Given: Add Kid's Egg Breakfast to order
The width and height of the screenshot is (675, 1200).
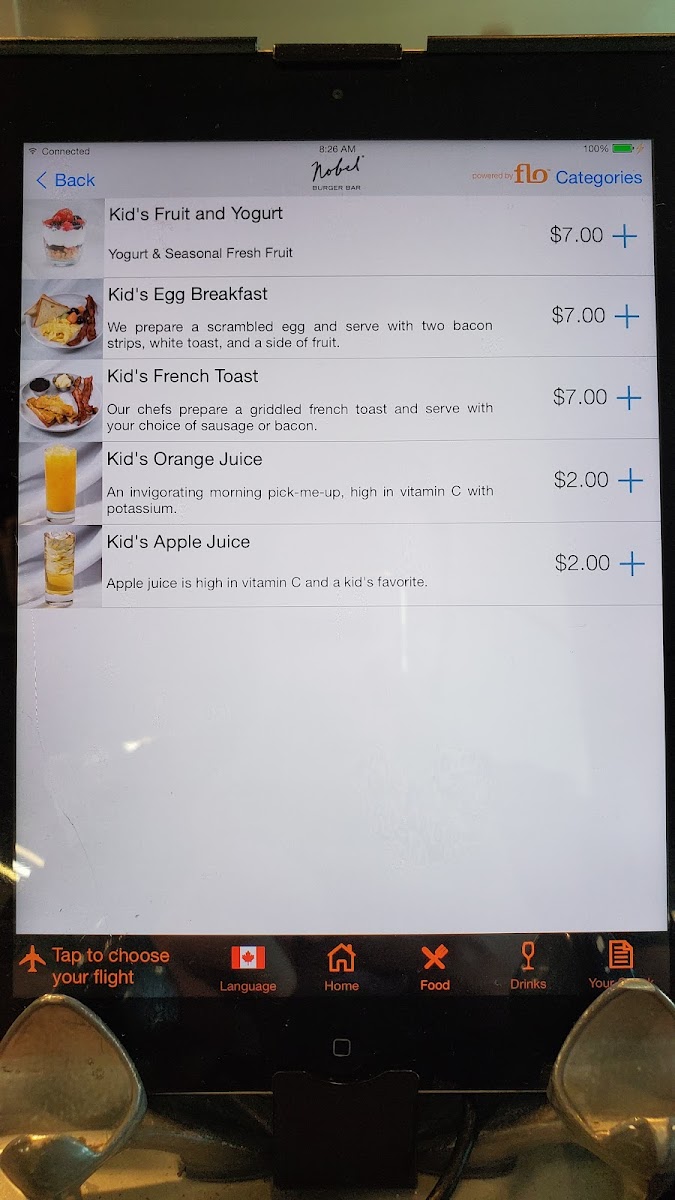Looking at the screenshot, I should [x=626, y=316].
